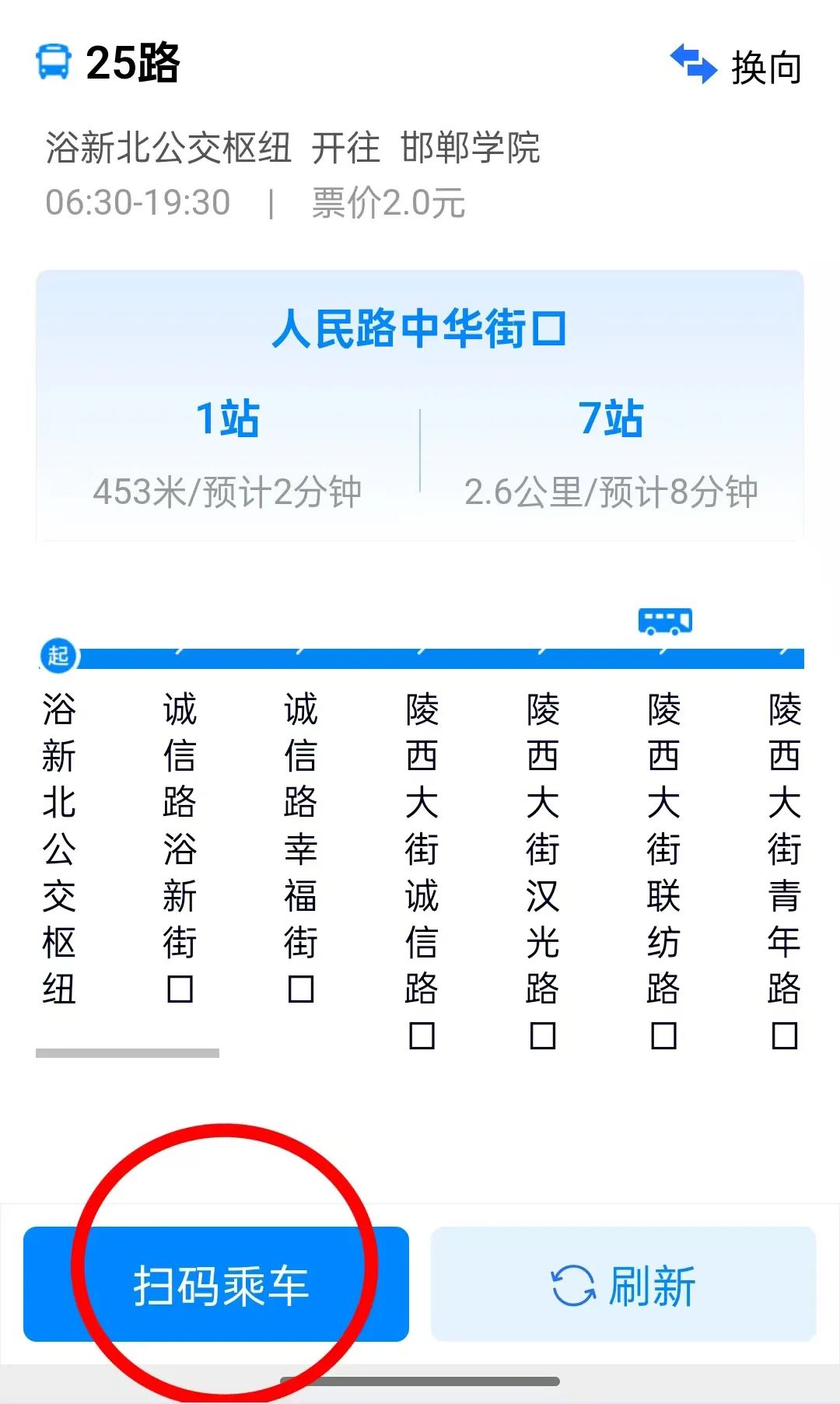Tap 换向 to reverse route direction

pyautogui.click(x=736, y=66)
